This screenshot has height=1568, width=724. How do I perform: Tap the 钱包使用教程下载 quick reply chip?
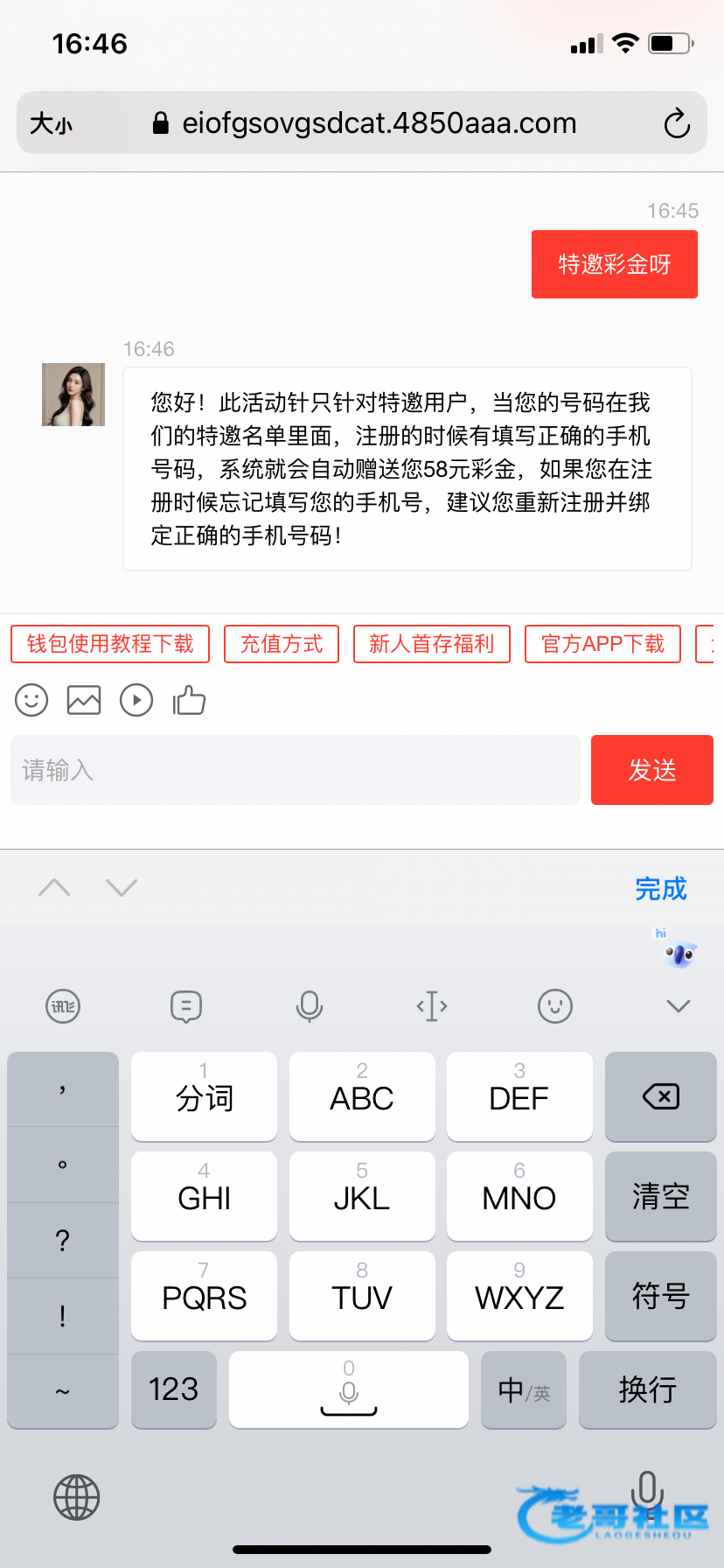[110, 644]
